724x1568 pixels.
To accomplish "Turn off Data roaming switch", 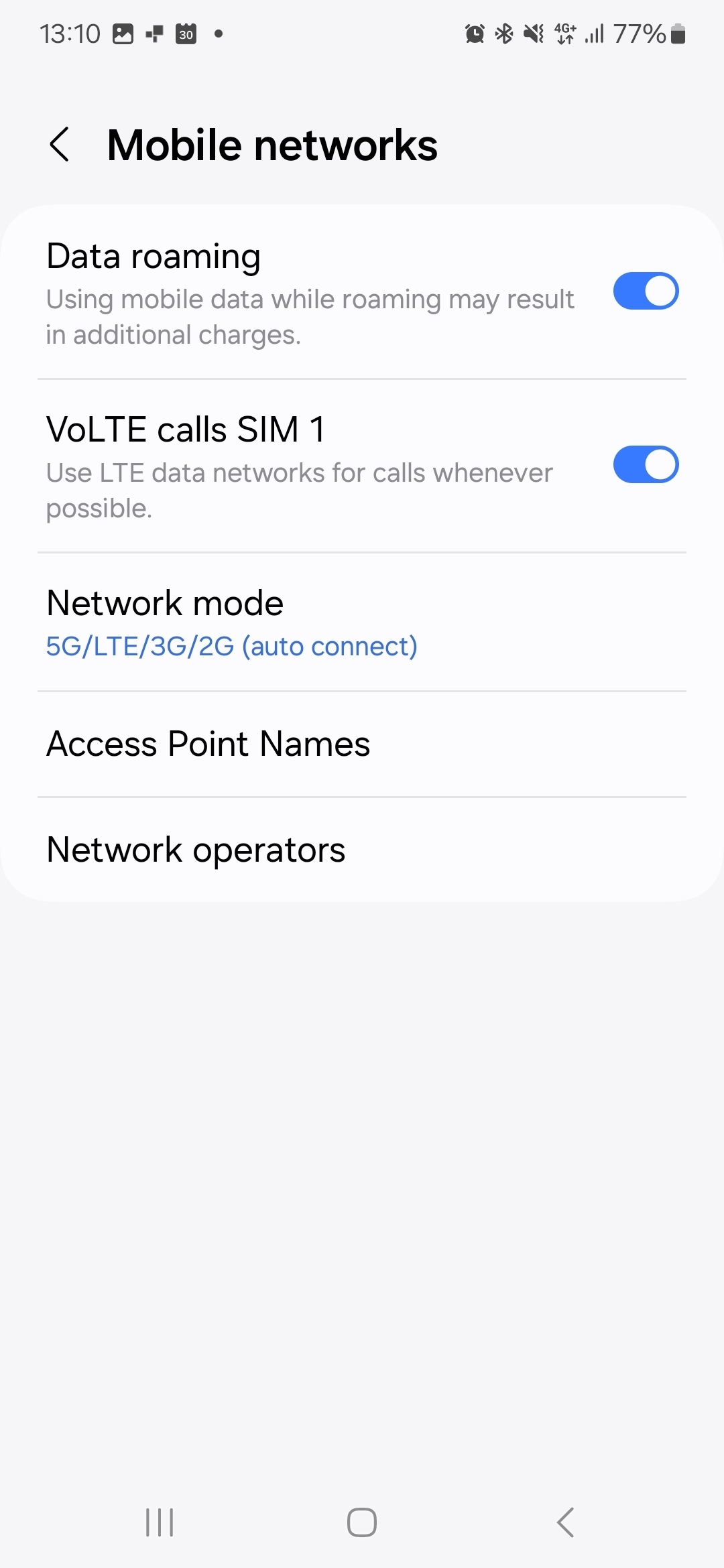I will tap(646, 291).
